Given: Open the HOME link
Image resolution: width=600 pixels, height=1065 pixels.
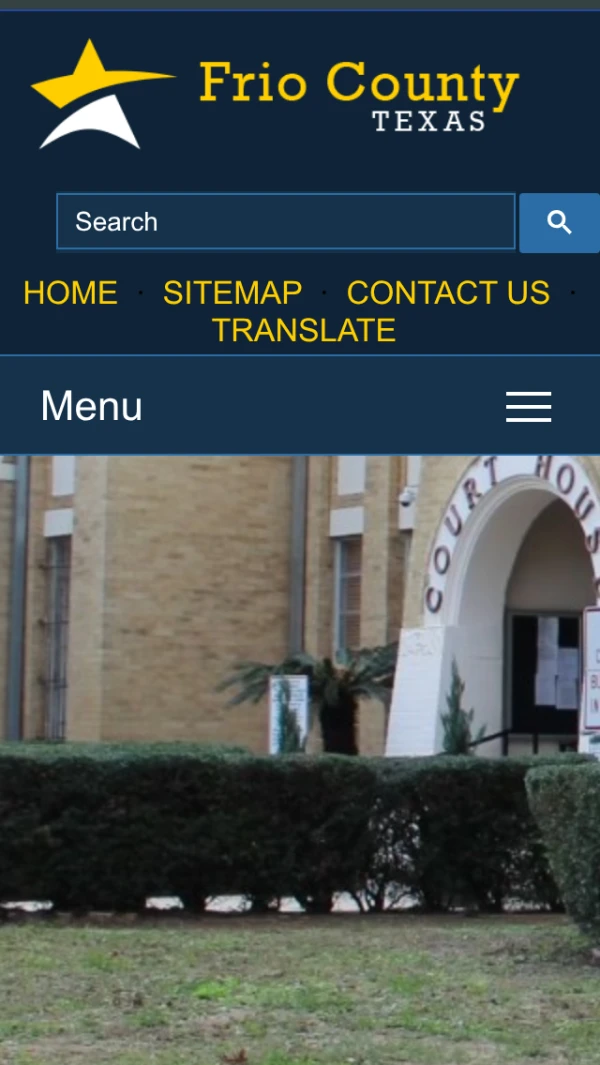Looking at the screenshot, I should click(x=70, y=293).
